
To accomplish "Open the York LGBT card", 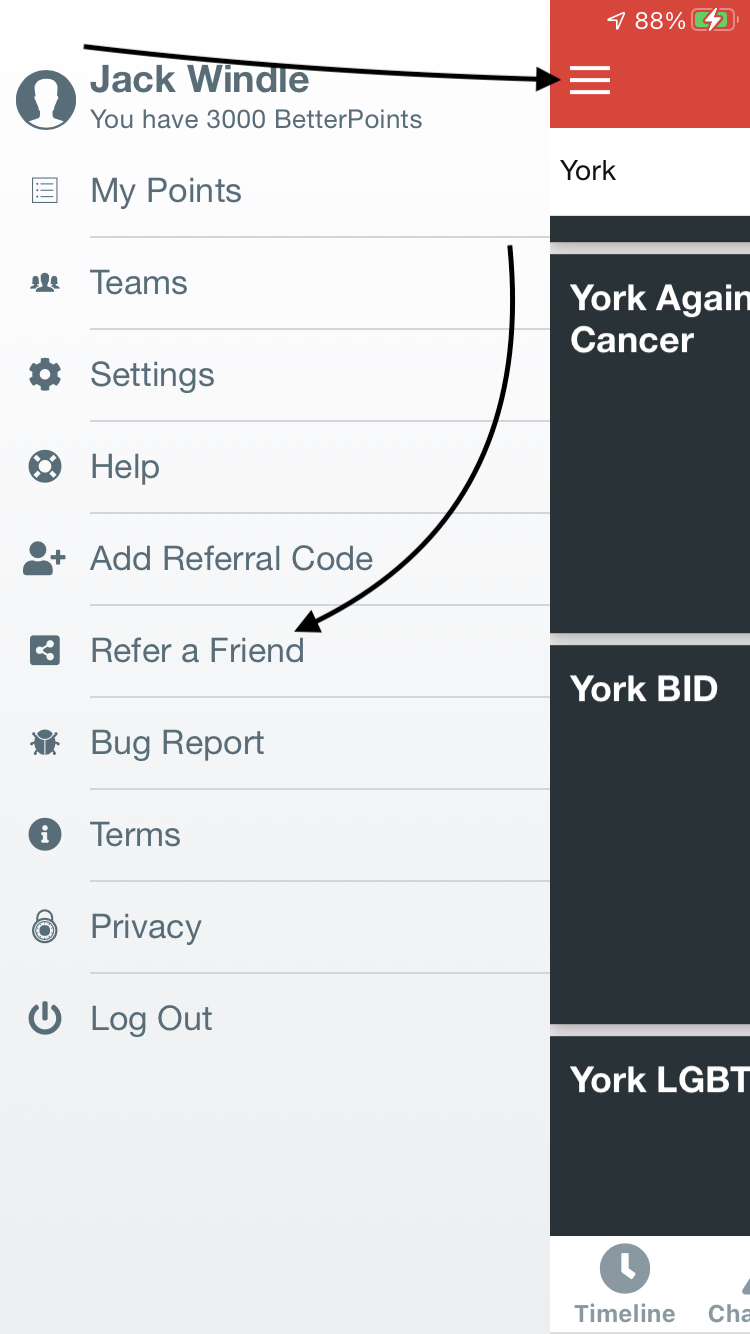I will pyautogui.click(x=650, y=1136).
